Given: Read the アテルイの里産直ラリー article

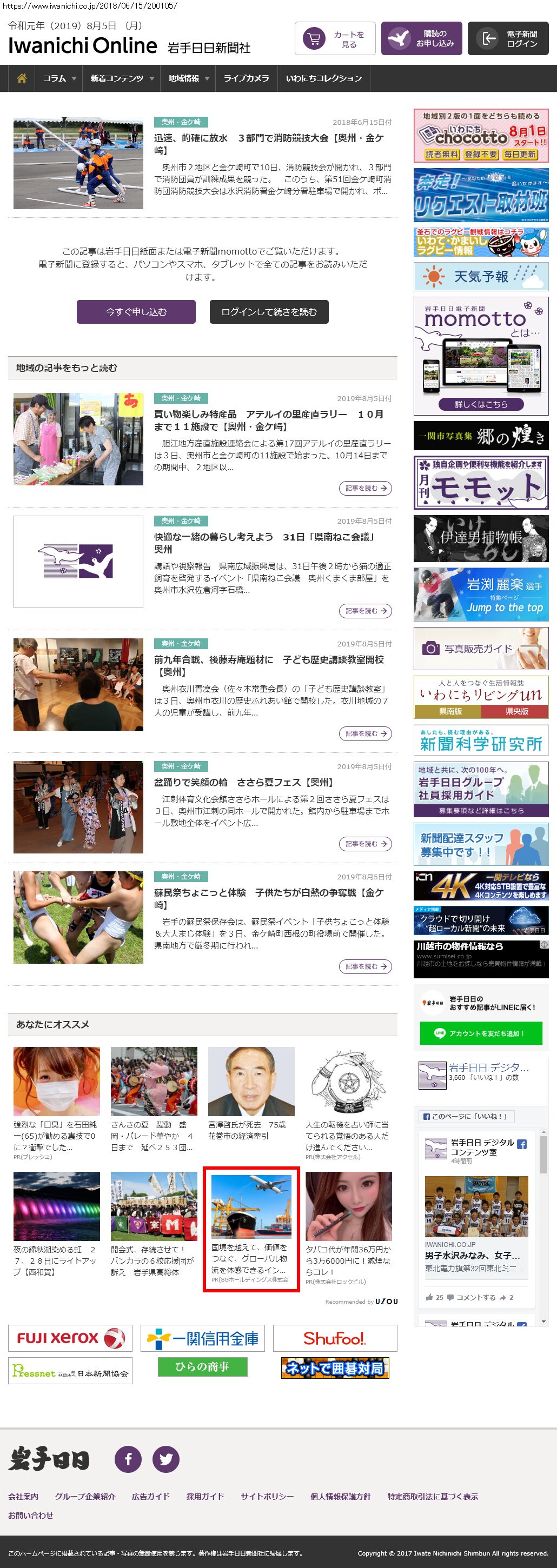Looking at the screenshot, I should (x=268, y=420).
